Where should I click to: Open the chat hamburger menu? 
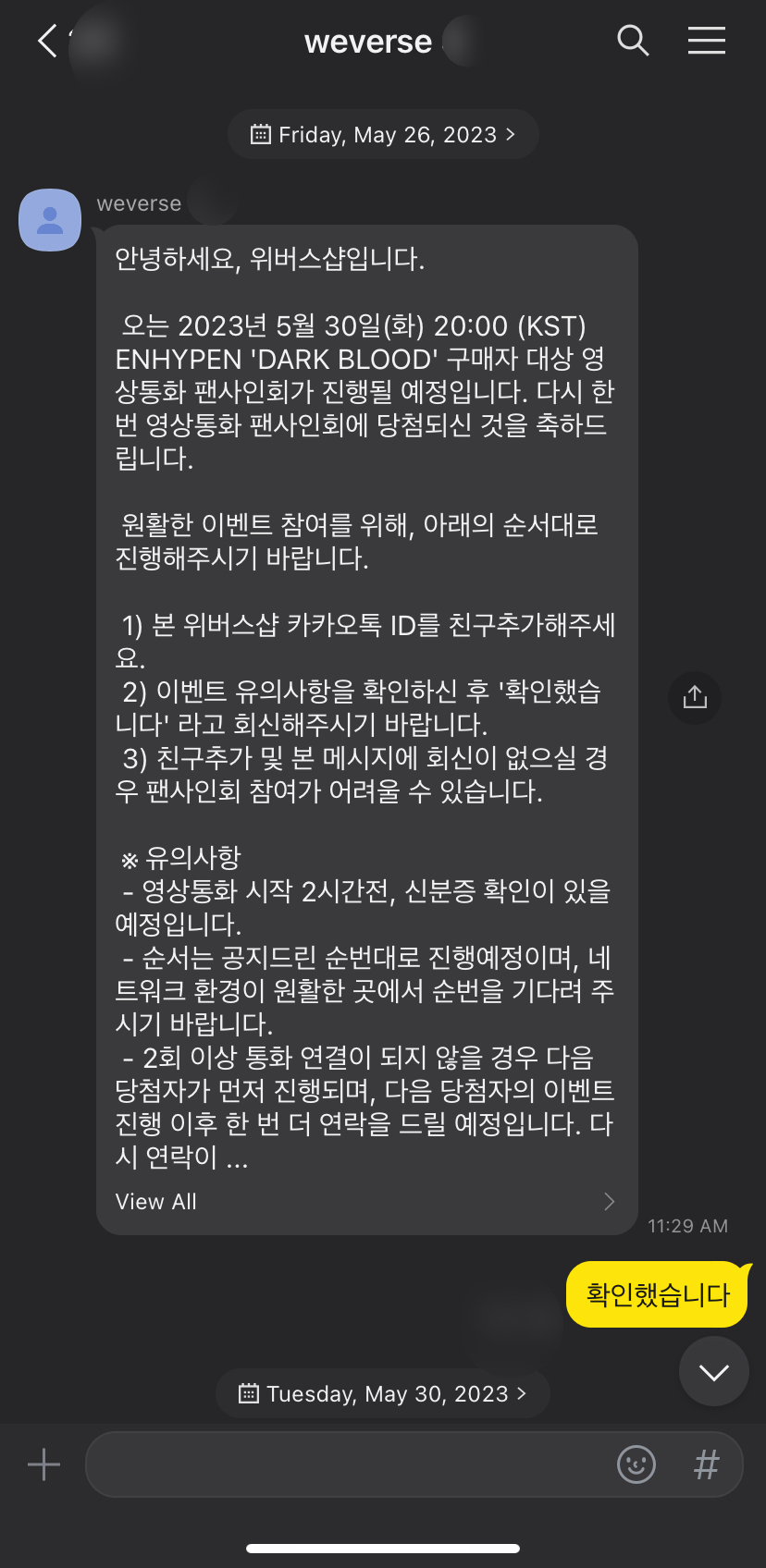(x=707, y=41)
